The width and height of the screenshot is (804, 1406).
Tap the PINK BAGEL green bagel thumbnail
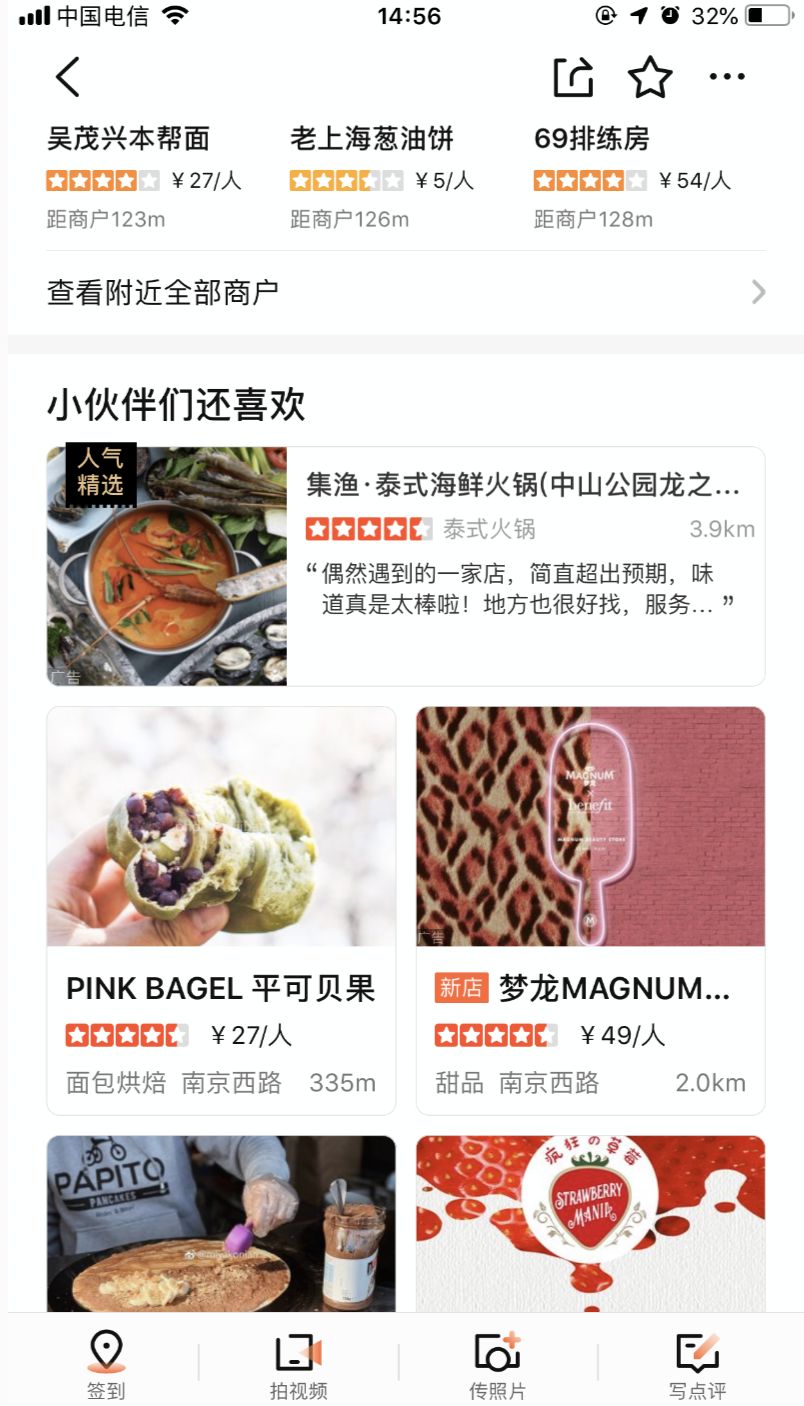220,827
